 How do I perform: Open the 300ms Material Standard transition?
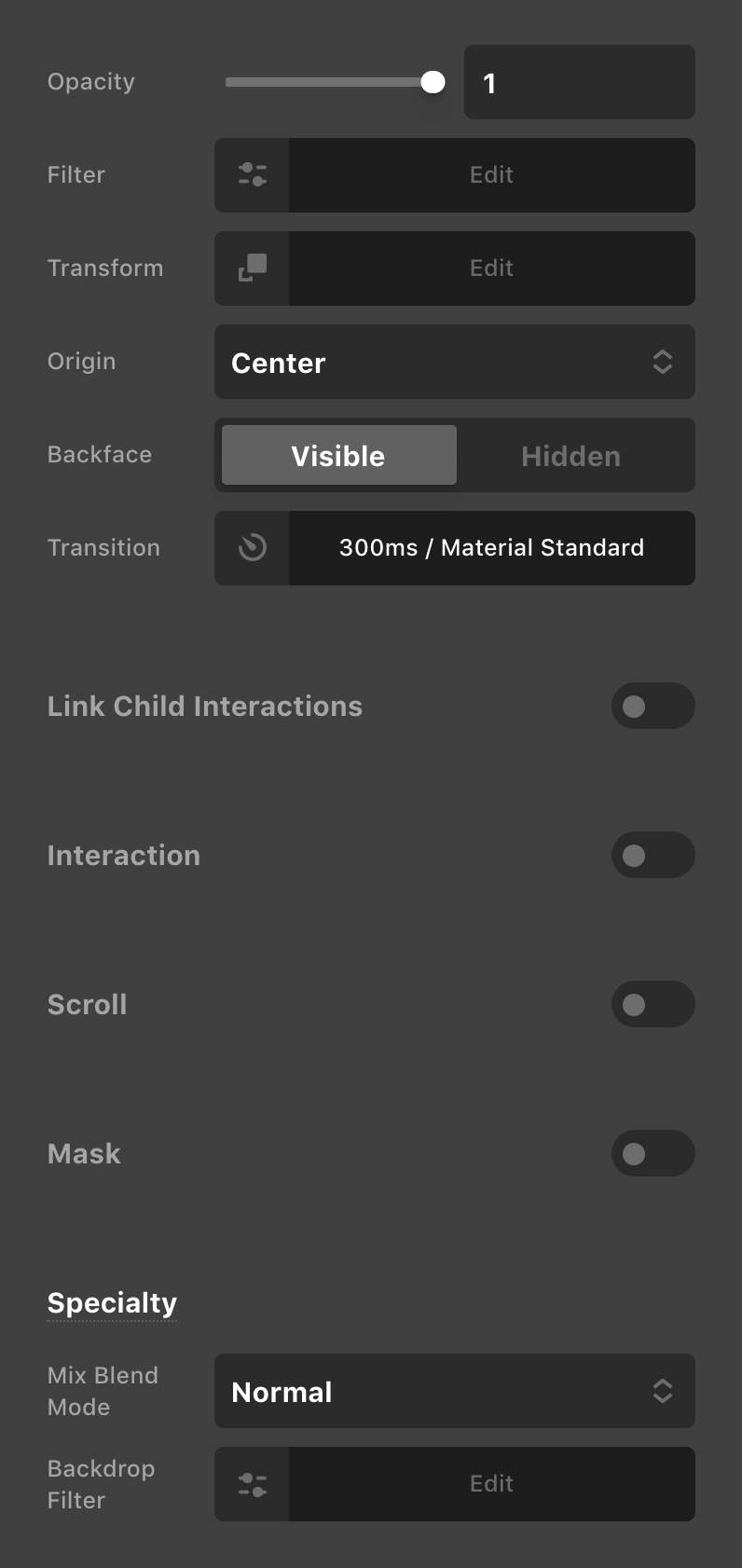pyautogui.click(x=491, y=548)
